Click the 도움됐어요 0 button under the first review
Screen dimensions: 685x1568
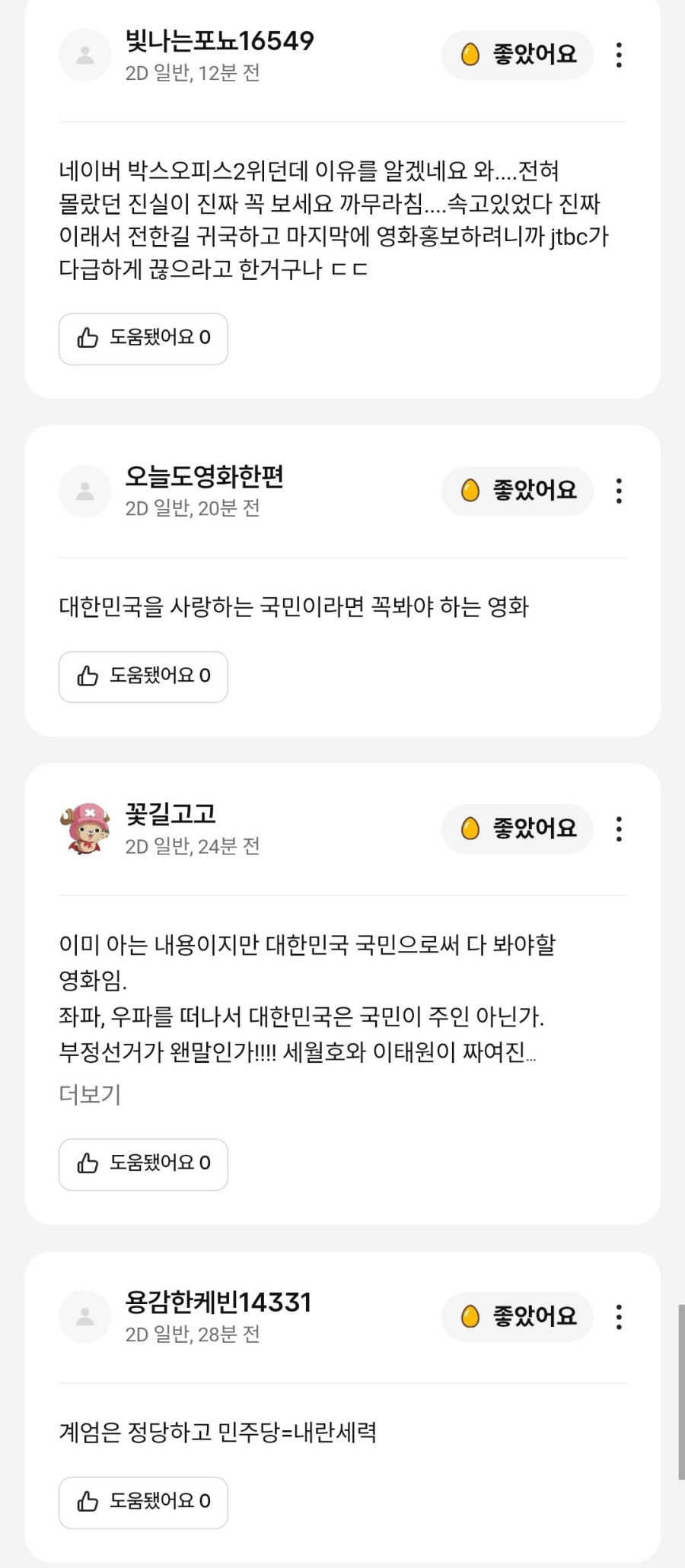coord(142,339)
